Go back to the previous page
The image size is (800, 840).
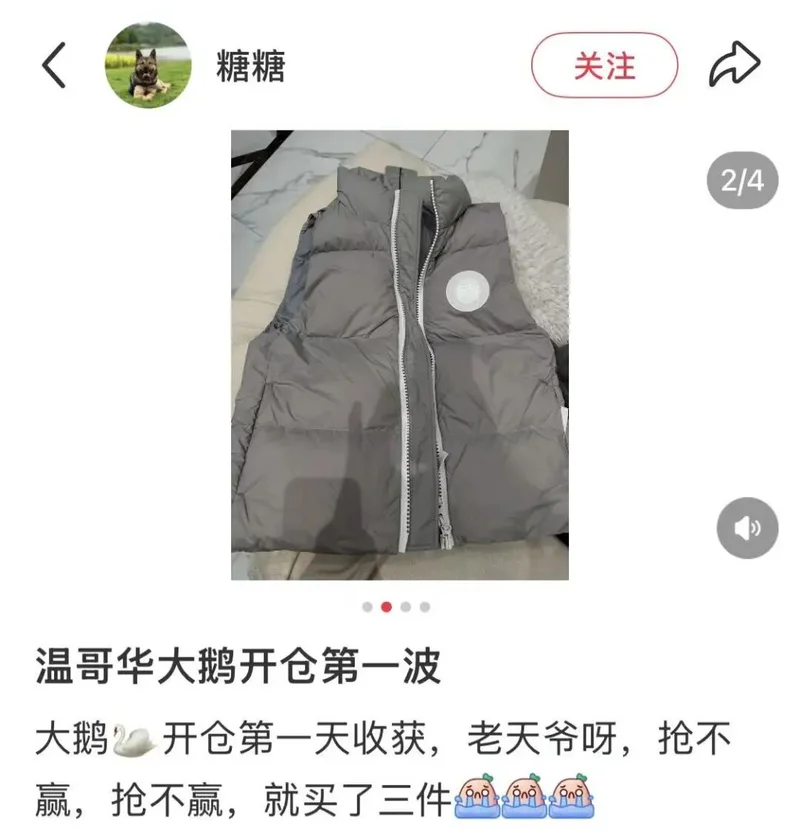point(54,66)
